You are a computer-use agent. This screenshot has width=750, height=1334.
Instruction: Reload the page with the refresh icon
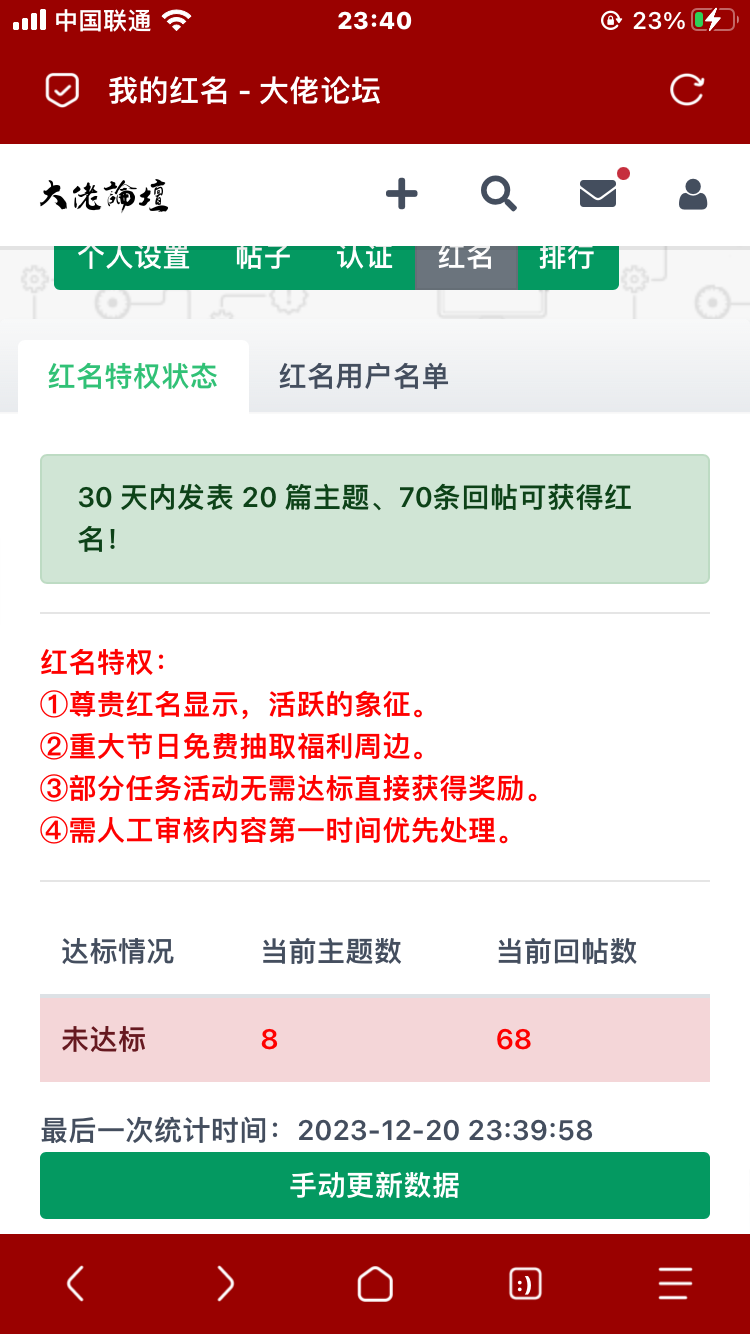(x=687, y=91)
